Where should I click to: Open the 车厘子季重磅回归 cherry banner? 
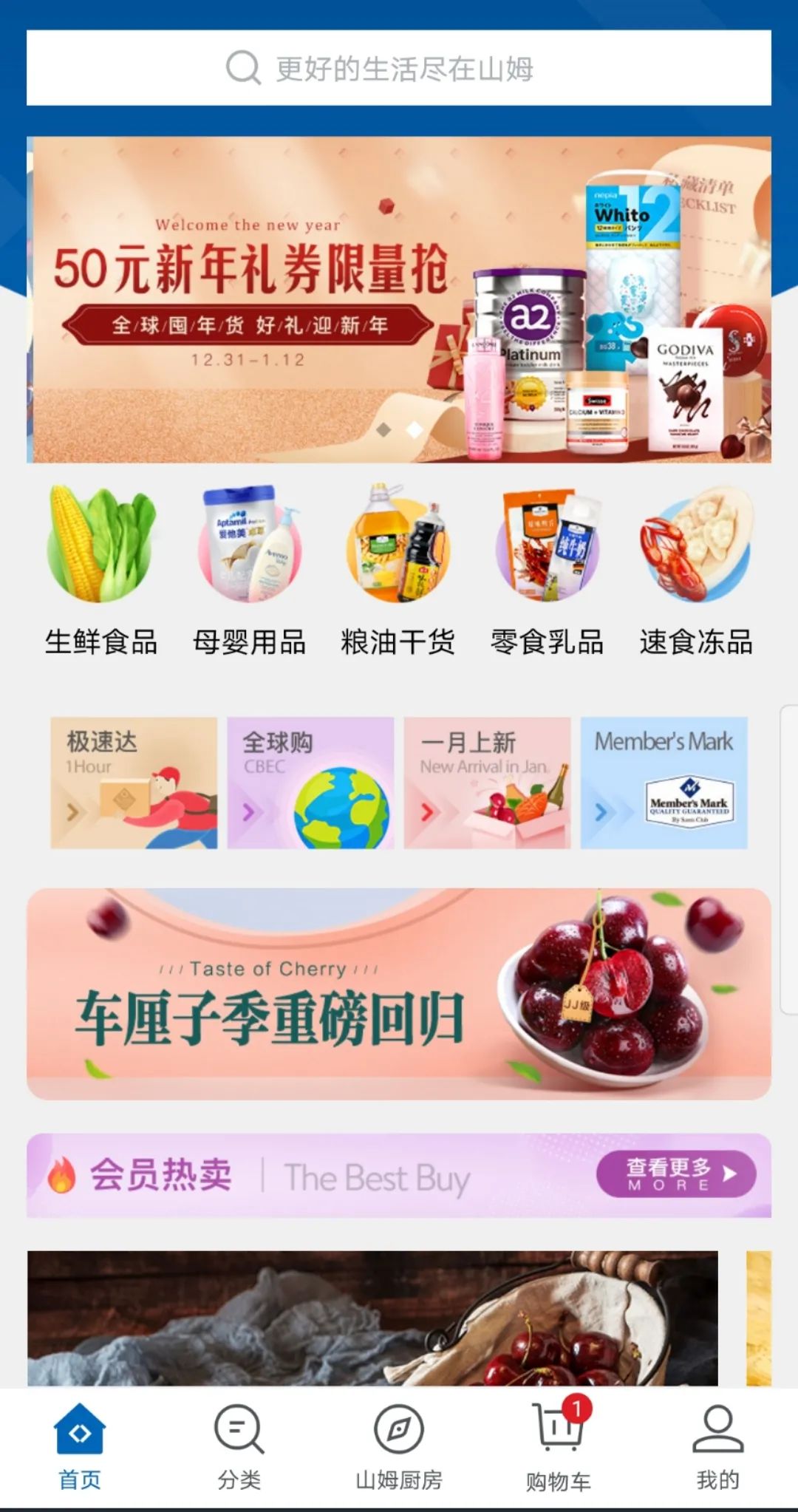(399, 994)
